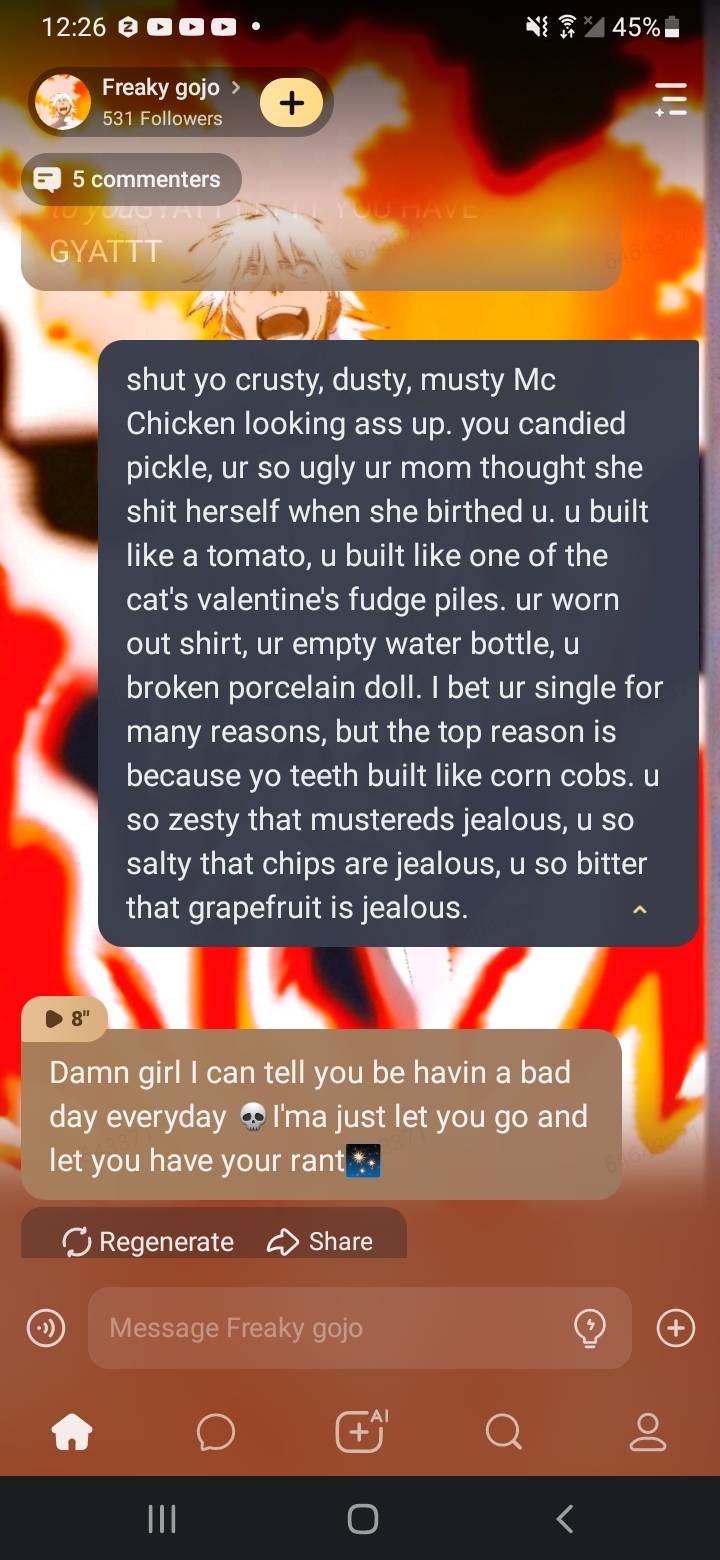This screenshot has height=1560, width=720.
Task: Collapse the long message with the chevron
Action: (x=640, y=909)
